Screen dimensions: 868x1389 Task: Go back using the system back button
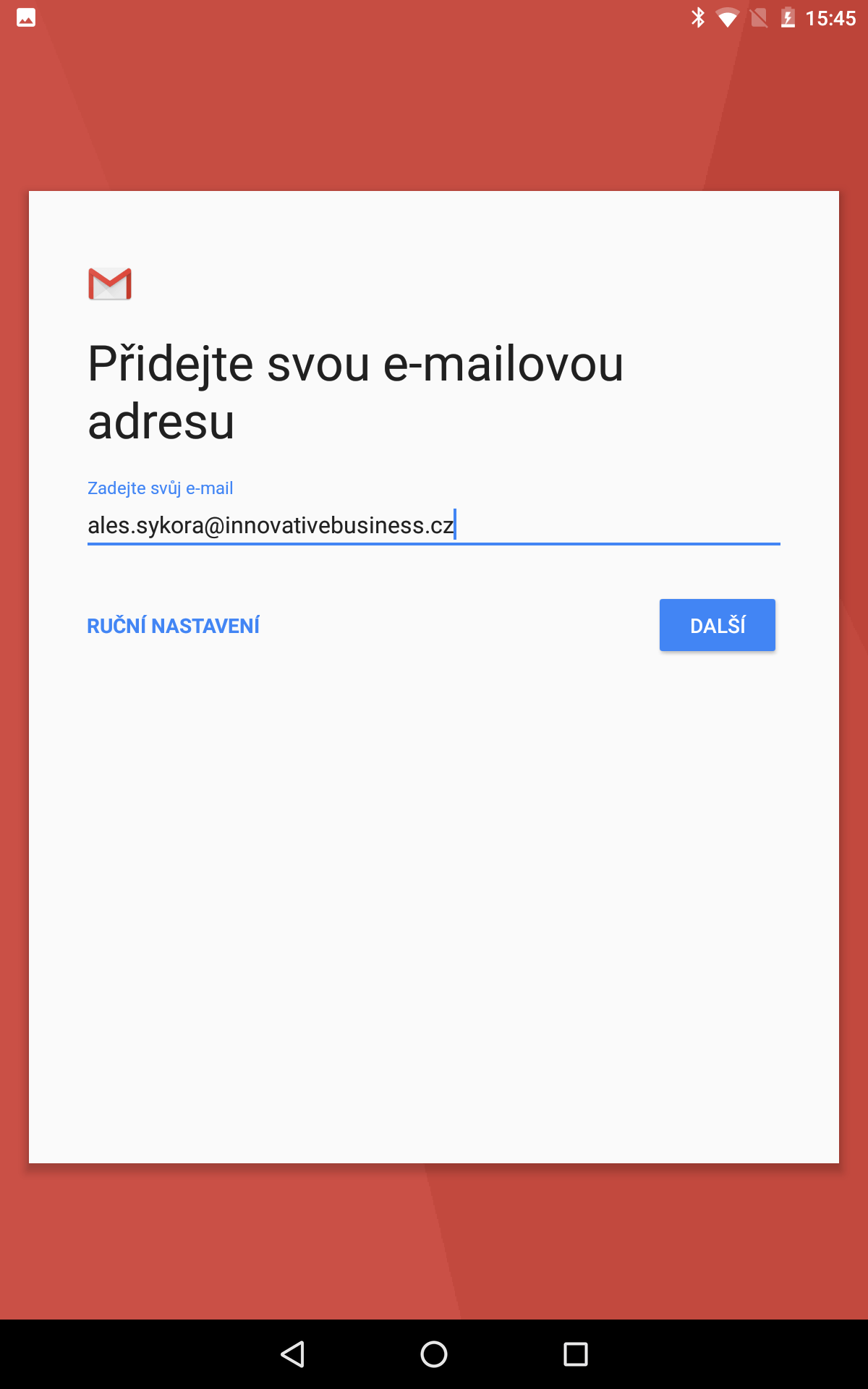tap(292, 1354)
